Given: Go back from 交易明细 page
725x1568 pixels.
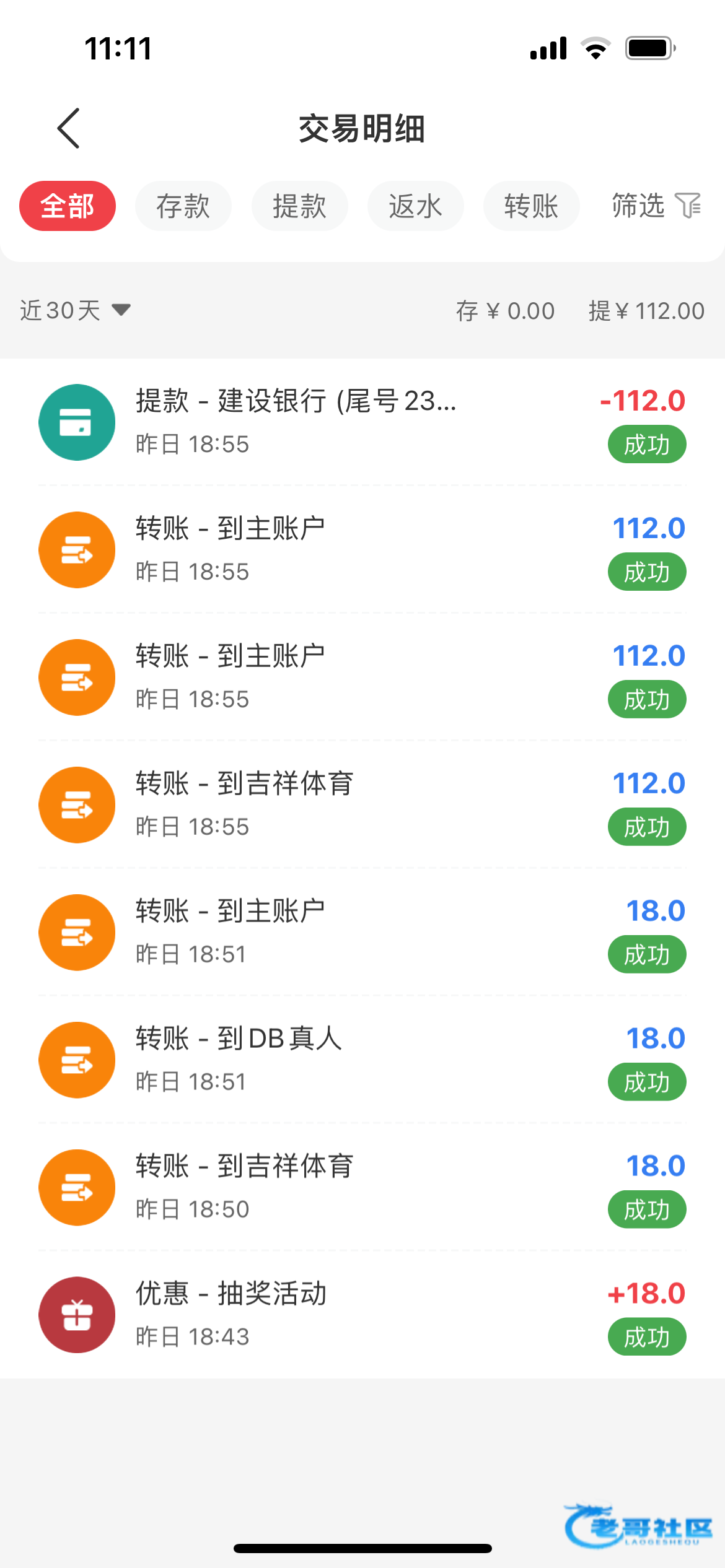Looking at the screenshot, I should pos(69,128).
